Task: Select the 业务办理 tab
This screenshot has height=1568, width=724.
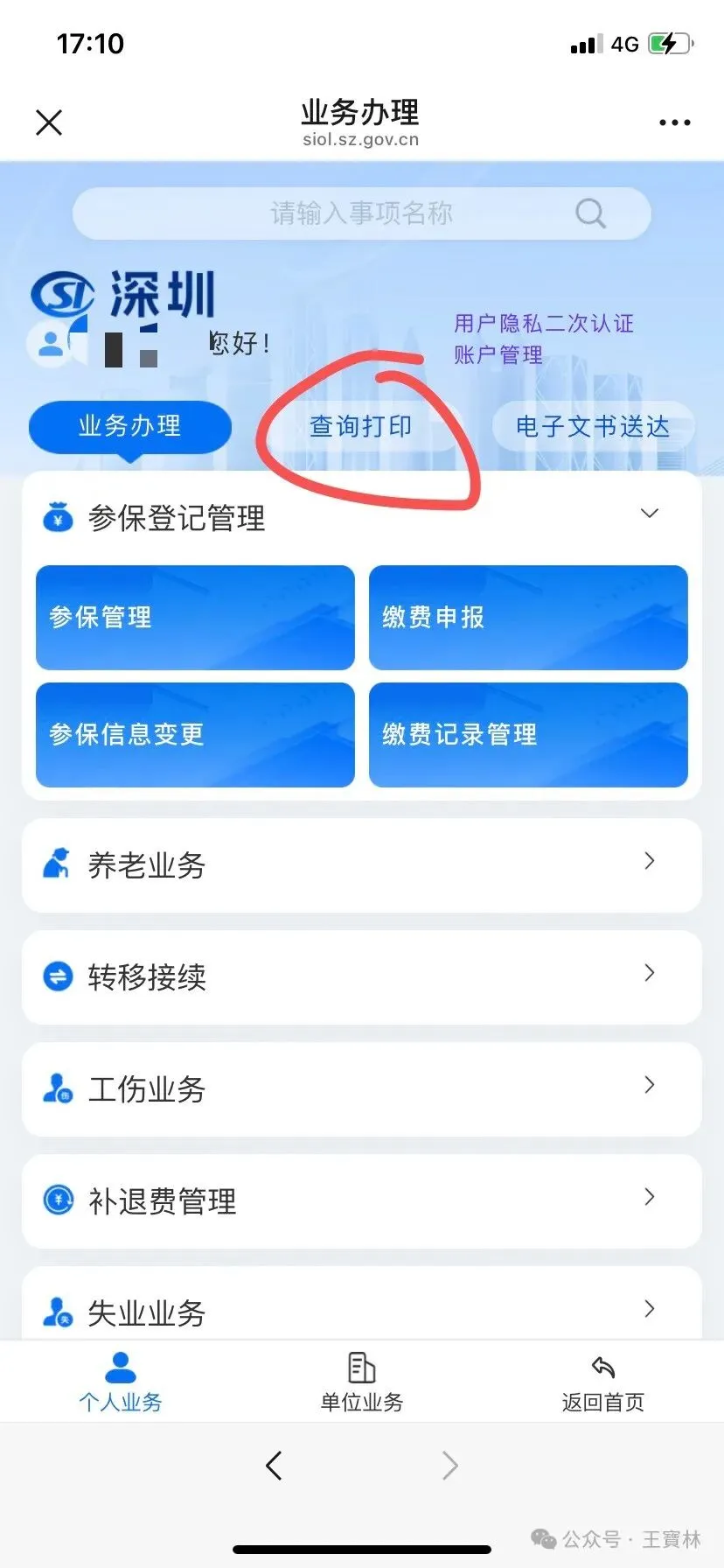Action: click(x=130, y=426)
